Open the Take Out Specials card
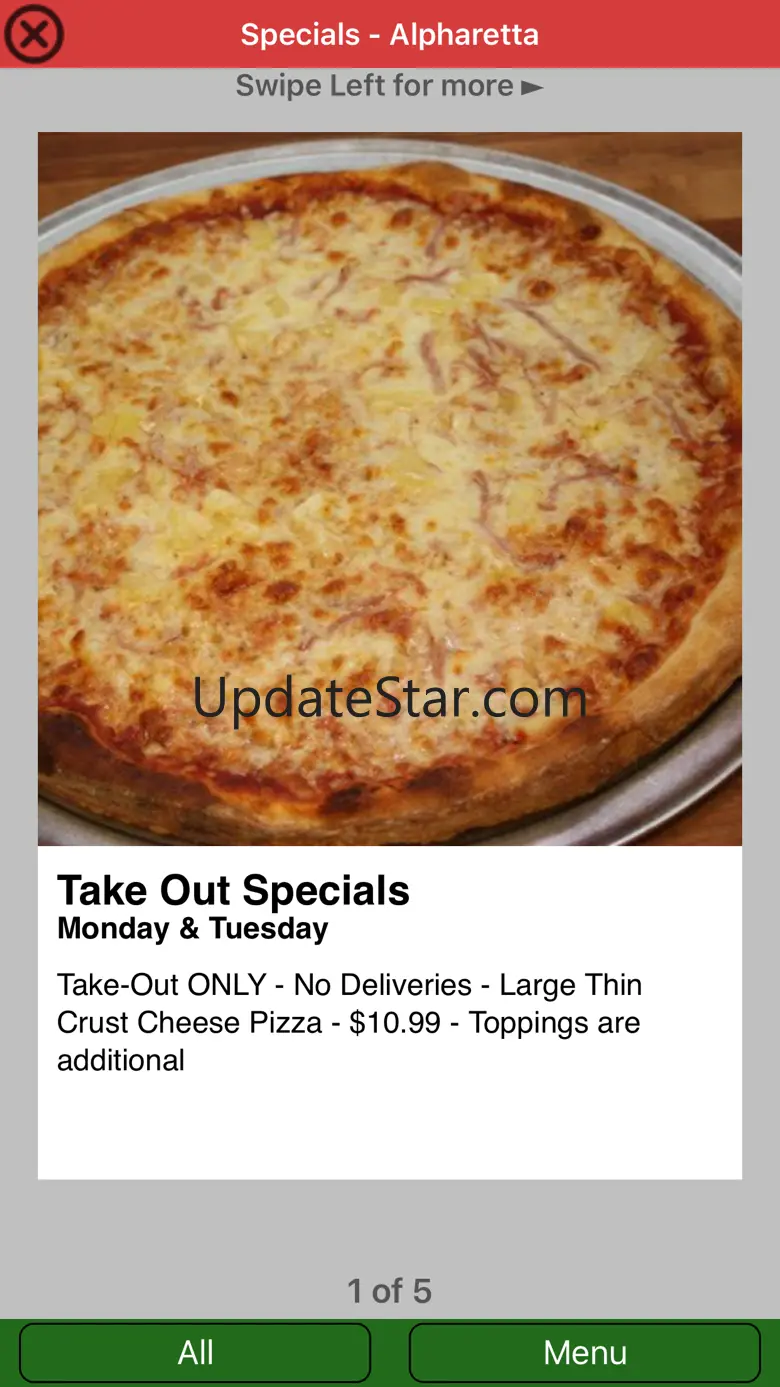Image resolution: width=780 pixels, height=1387 pixels. pyautogui.click(x=390, y=655)
